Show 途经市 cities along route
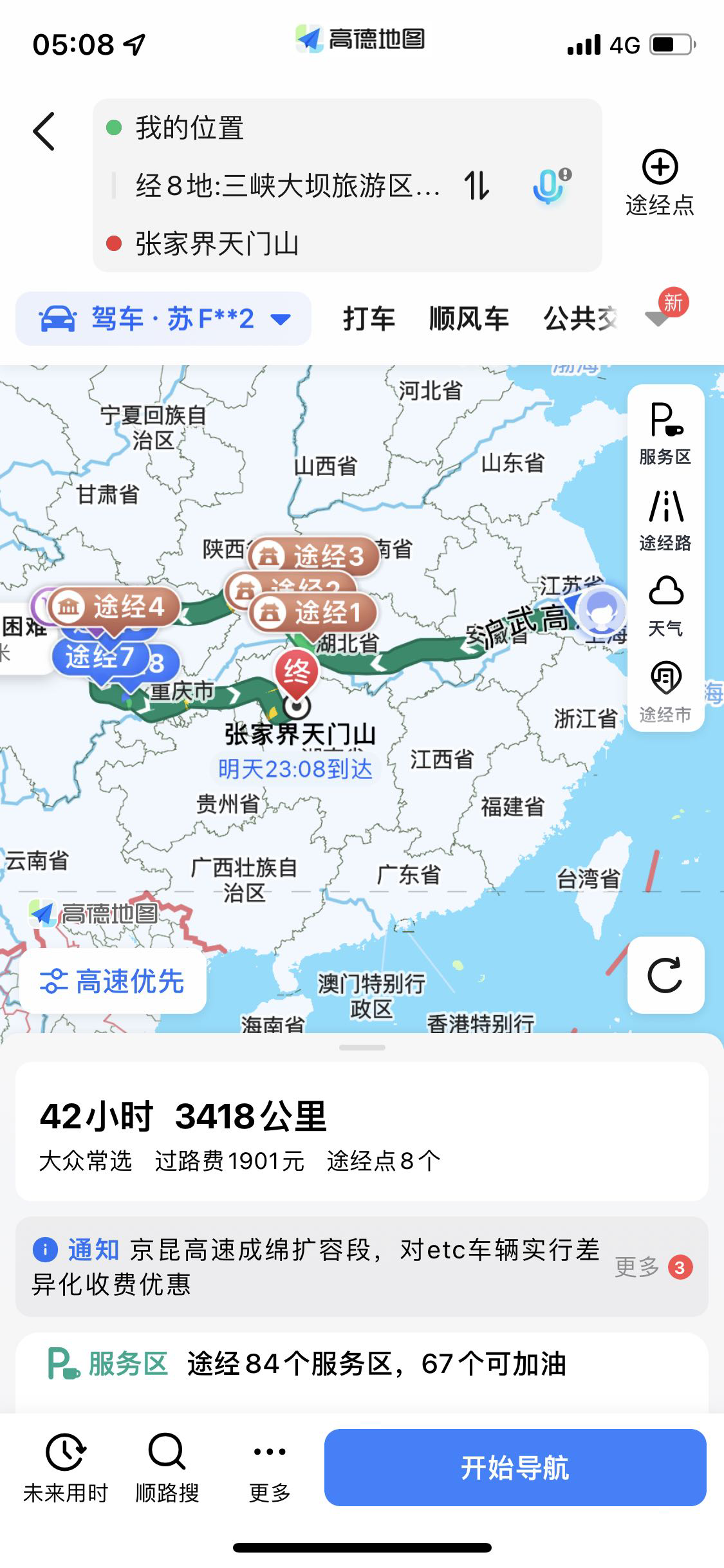The height and width of the screenshot is (1568, 724). pyautogui.click(x=665, y=691)
